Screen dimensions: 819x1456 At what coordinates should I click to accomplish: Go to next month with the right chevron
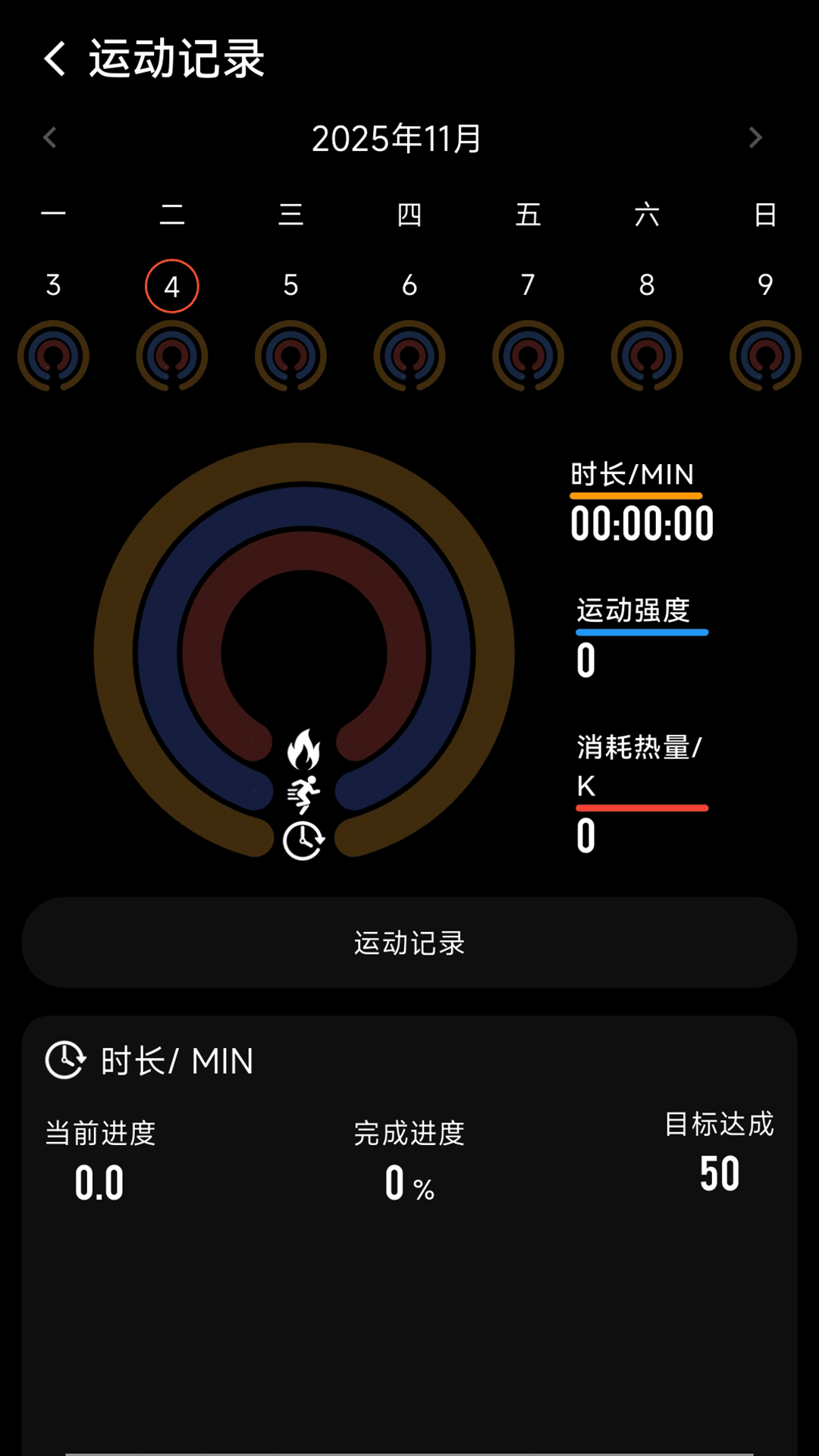(755, 137)
